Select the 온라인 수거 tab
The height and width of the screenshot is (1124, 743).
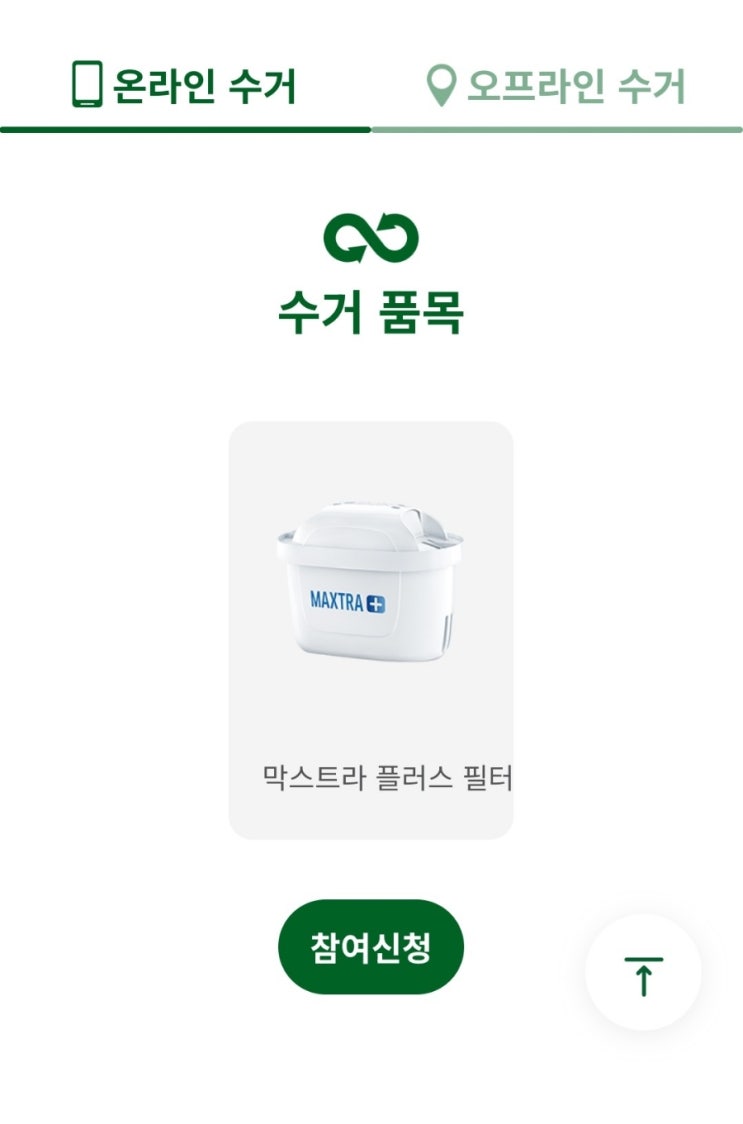click(185, 86)
